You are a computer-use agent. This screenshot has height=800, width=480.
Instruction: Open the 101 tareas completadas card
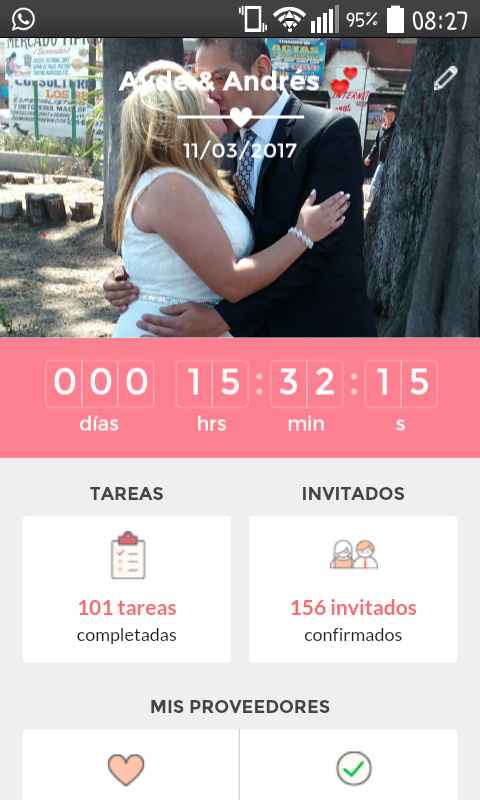[x=127, y=589]
